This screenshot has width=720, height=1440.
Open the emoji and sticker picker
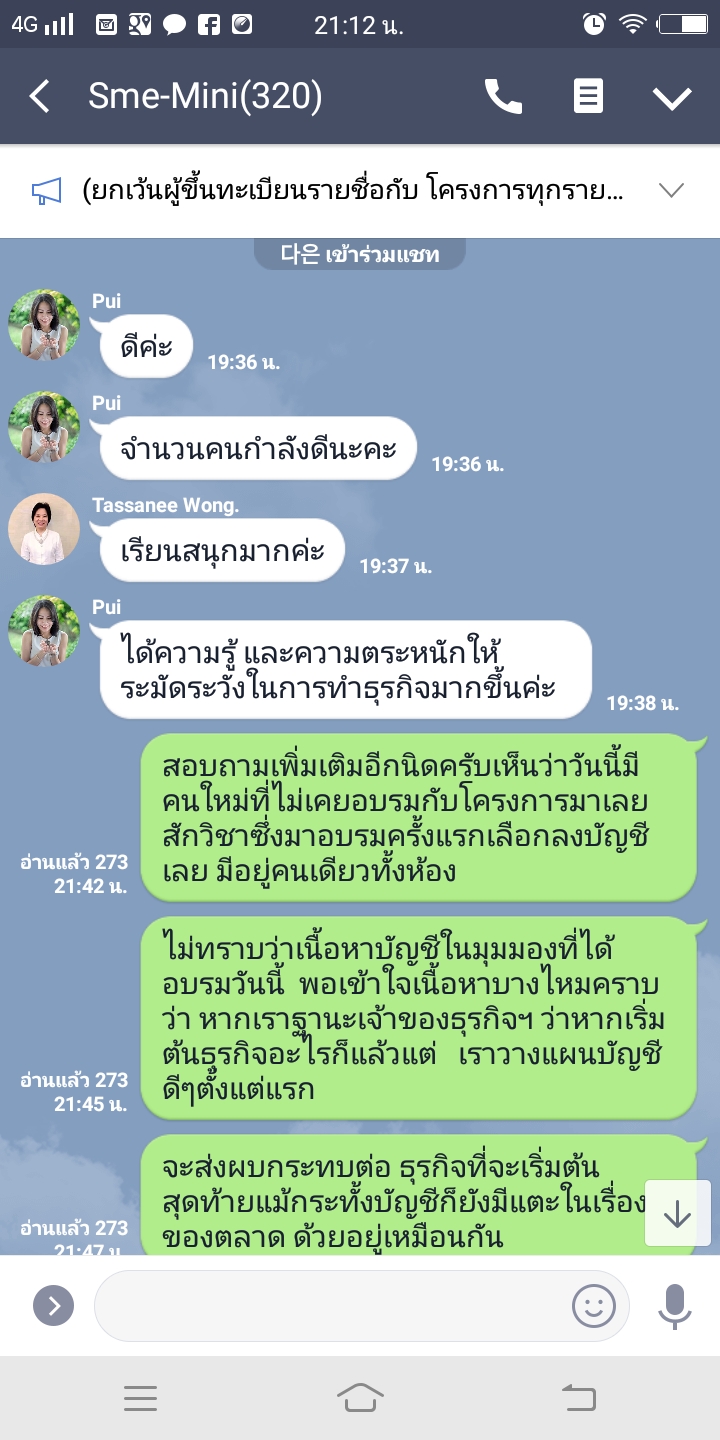[x=593, y=1305]
